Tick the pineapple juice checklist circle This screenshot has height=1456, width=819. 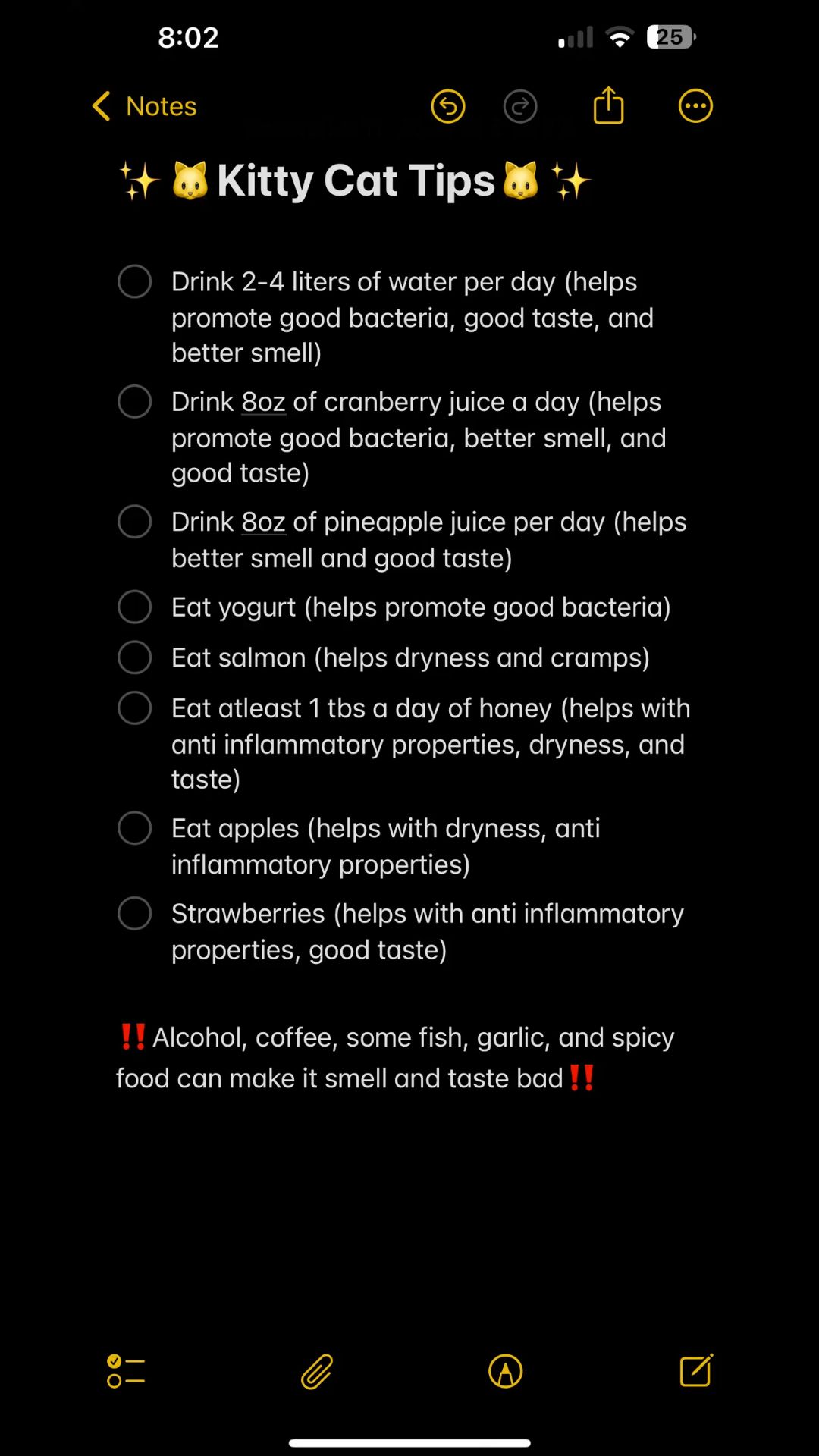[135, 522]
